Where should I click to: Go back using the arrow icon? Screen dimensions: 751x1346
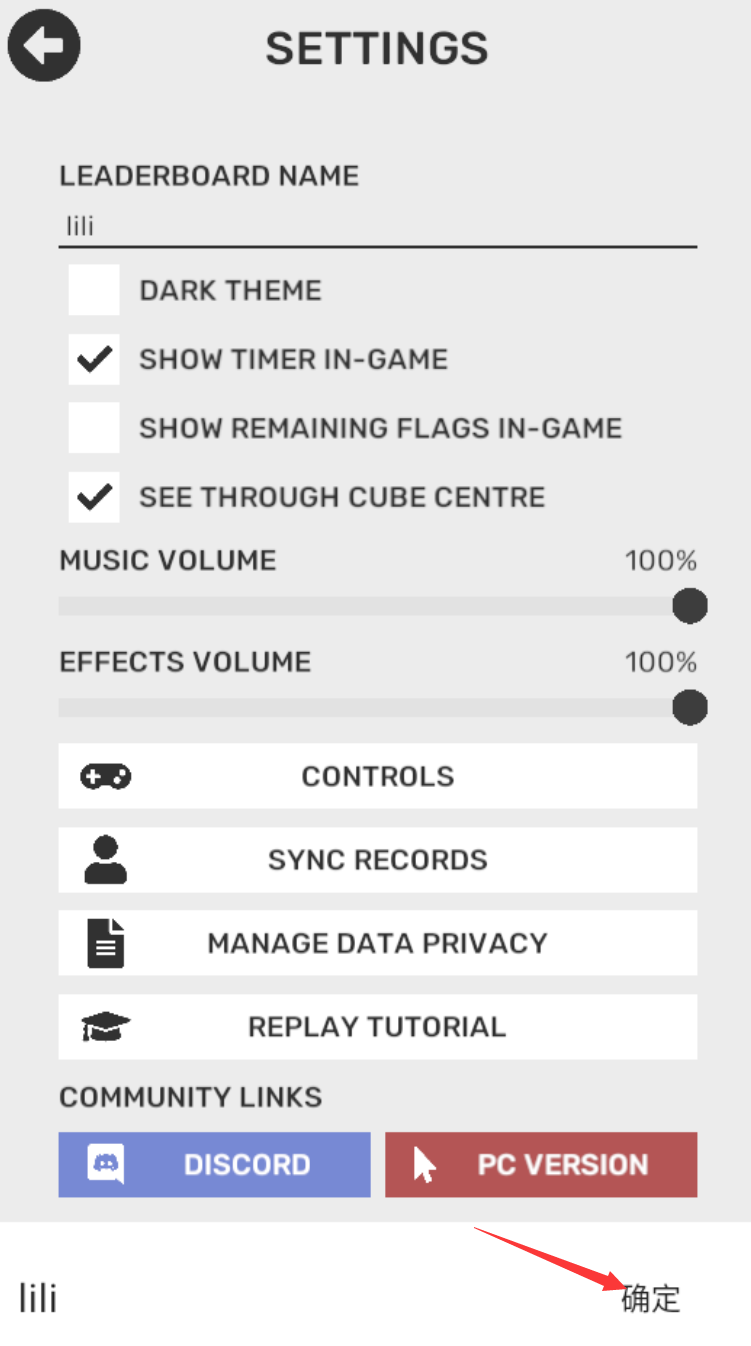coord(43,46)
